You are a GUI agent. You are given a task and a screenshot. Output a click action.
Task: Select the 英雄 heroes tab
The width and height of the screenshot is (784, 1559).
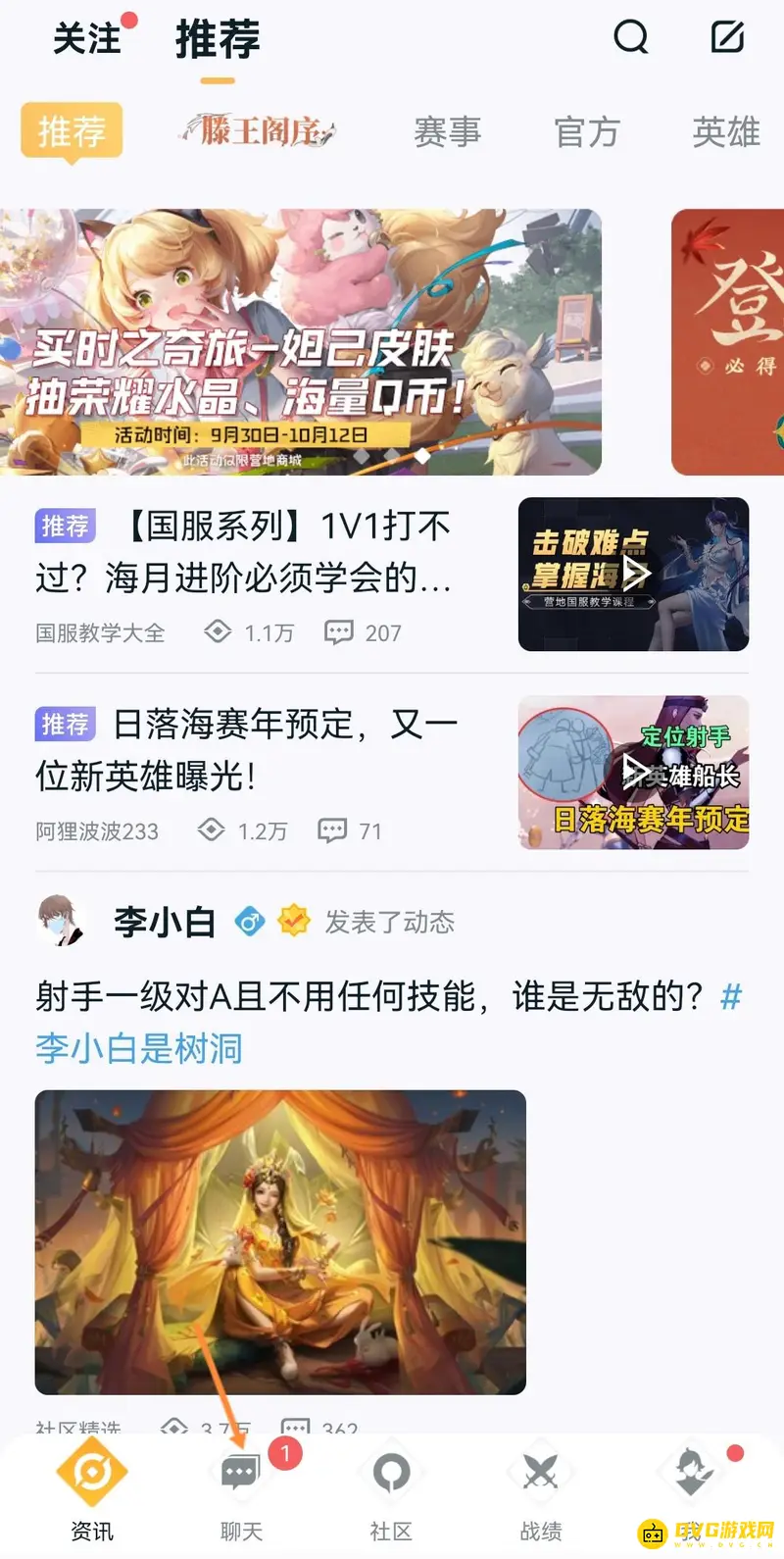pyautogui.click(x=726, y=132)
